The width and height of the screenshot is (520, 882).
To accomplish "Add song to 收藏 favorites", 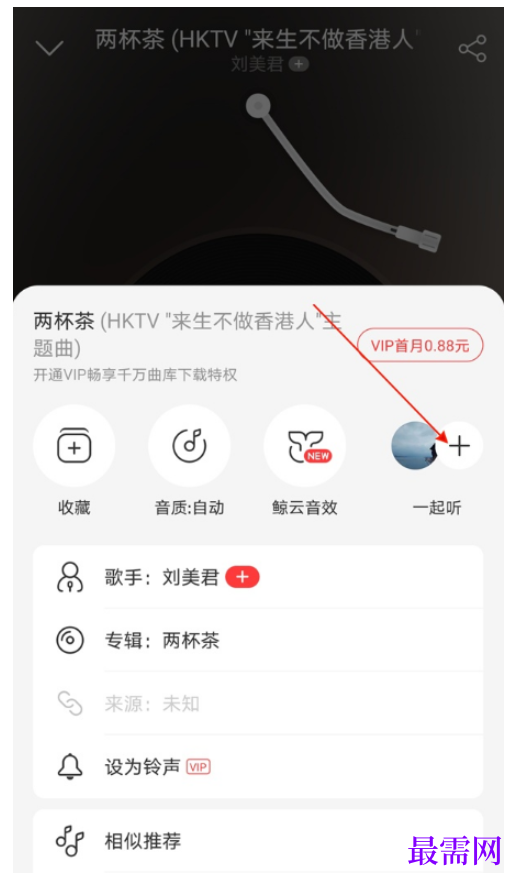I will tap(74, 446).
